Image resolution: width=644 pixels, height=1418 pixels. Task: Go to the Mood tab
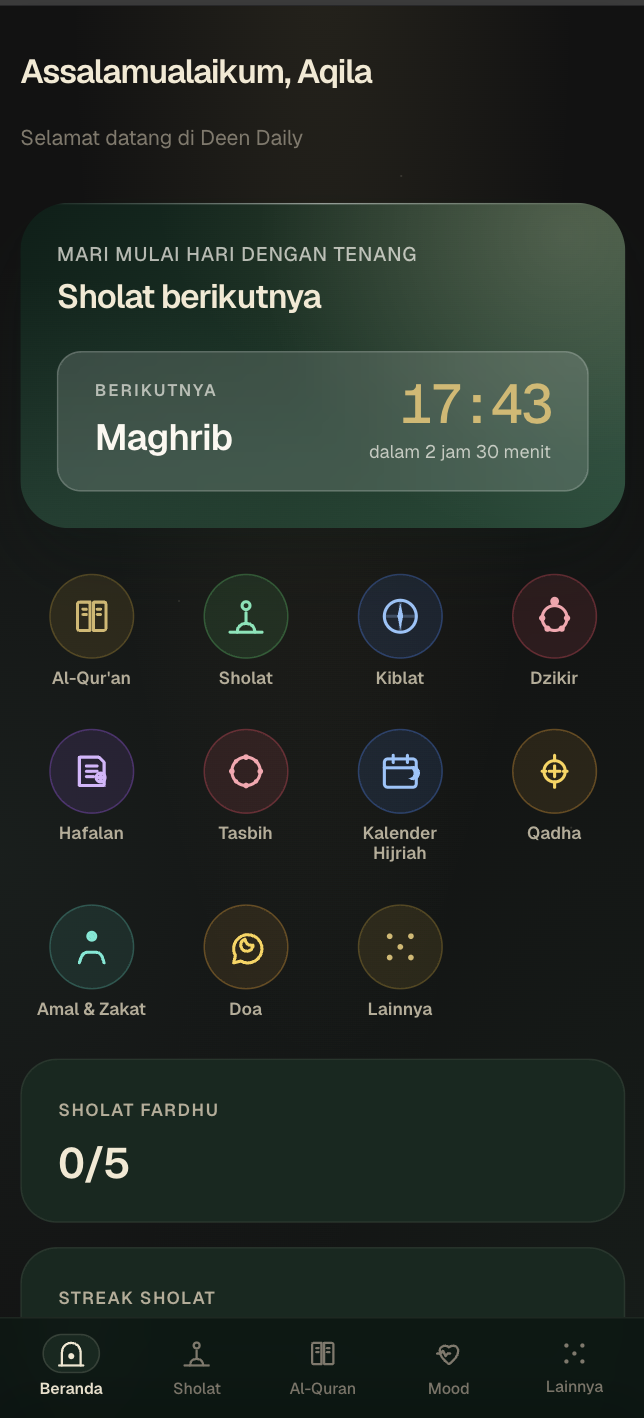tap(448, 1366)
